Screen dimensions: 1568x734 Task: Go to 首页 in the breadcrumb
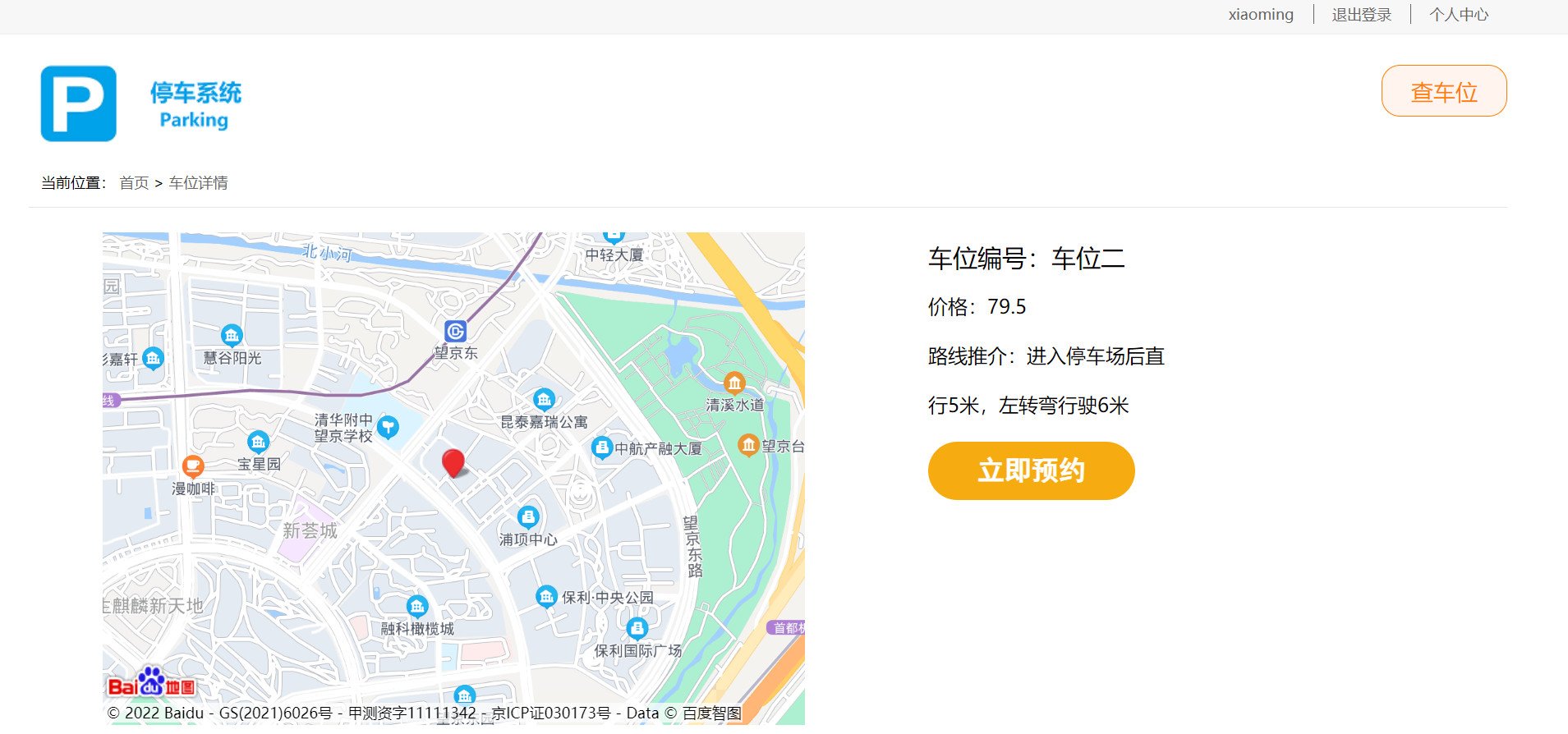134,183
